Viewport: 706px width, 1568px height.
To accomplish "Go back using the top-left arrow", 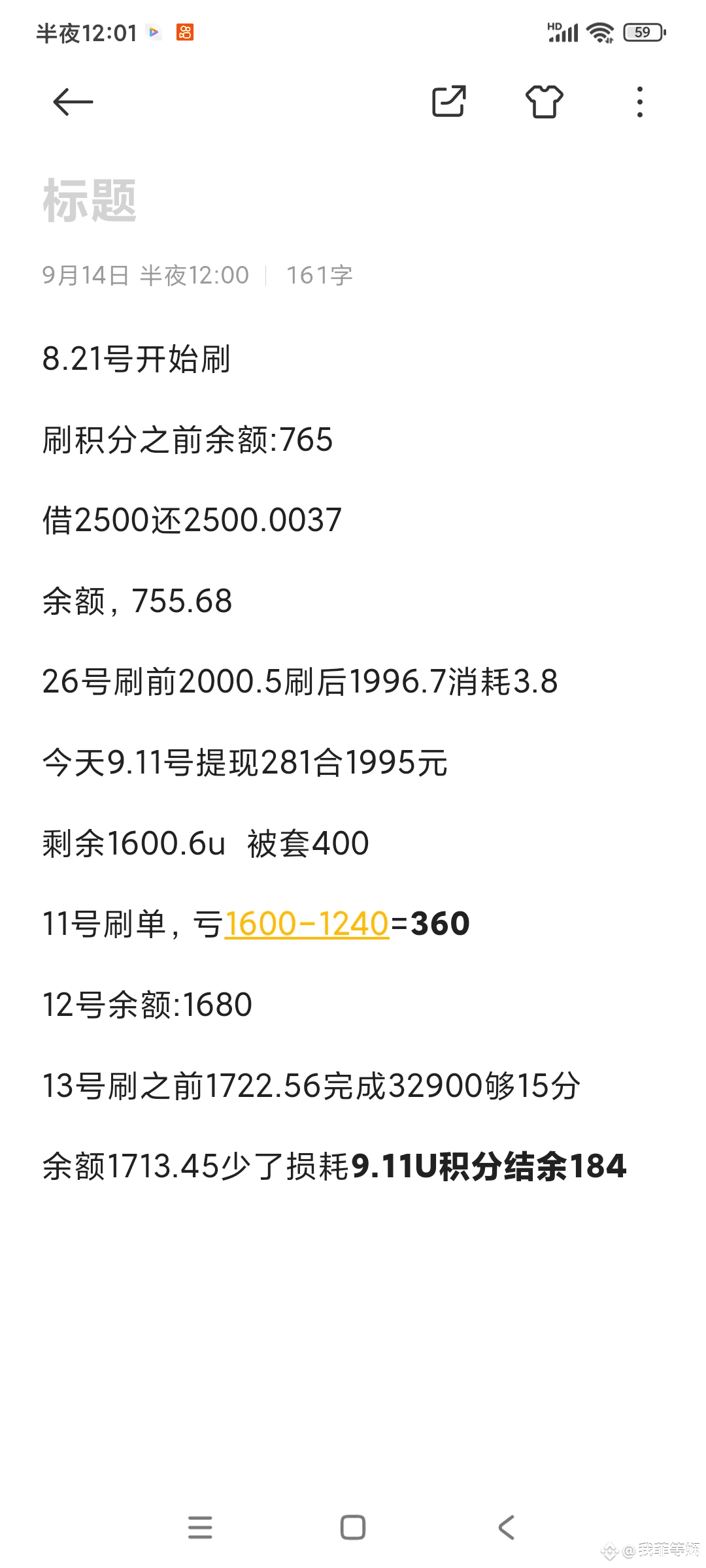I will click(x=73, y=102).
